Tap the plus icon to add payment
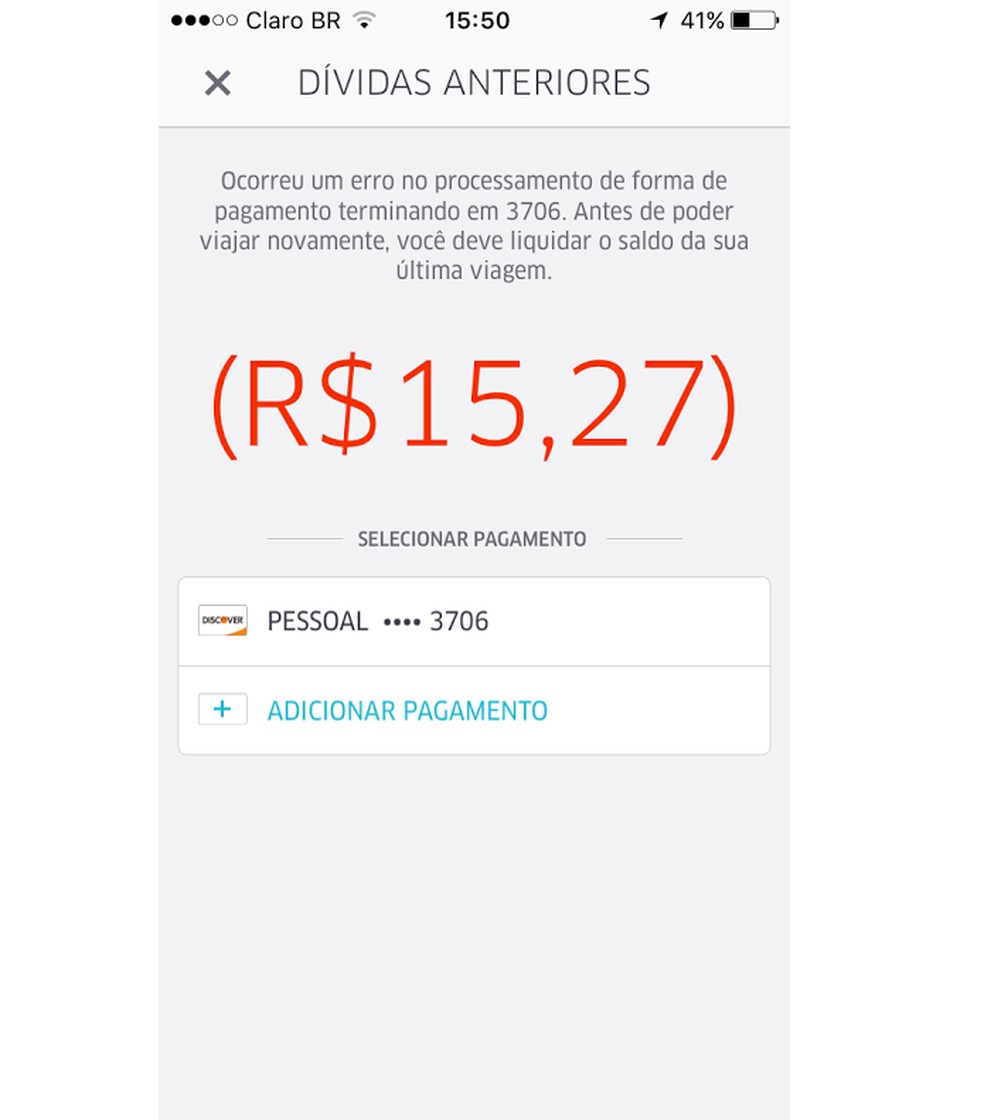This screenshot has height=1120, width=984. [x=222, y=709]
